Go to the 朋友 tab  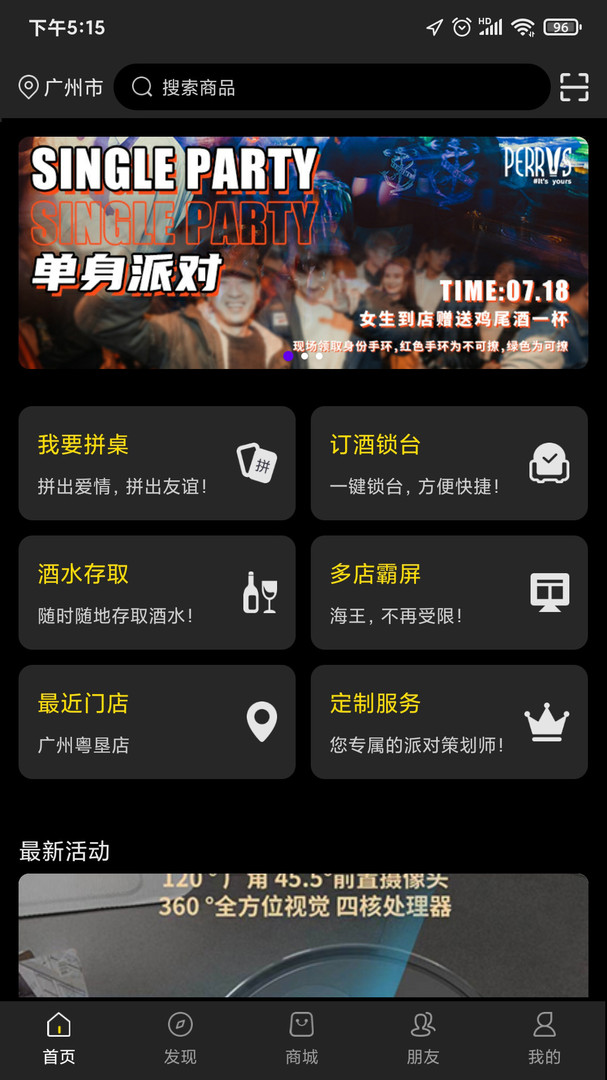[x=423, y=1038]
